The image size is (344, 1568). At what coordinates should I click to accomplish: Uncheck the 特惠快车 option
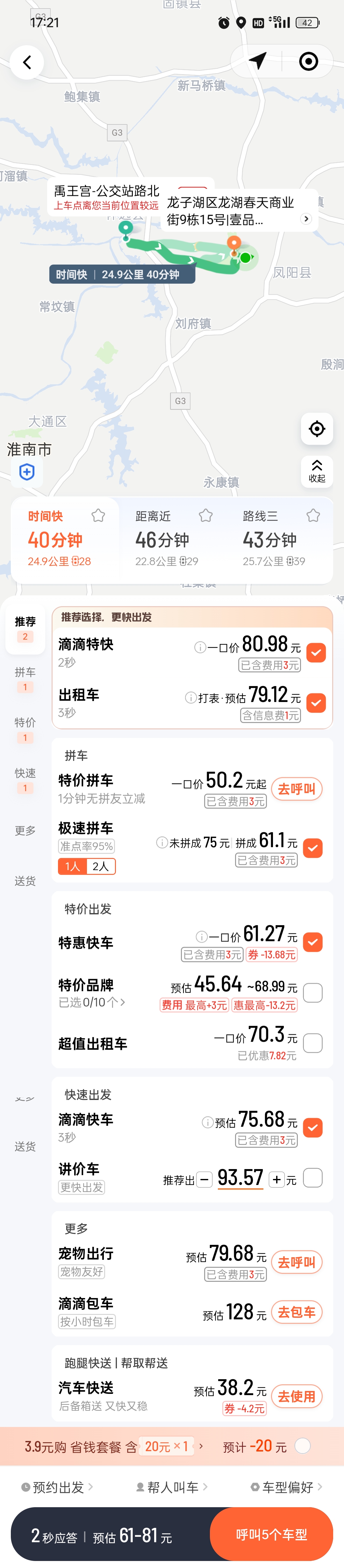[312, 942]
